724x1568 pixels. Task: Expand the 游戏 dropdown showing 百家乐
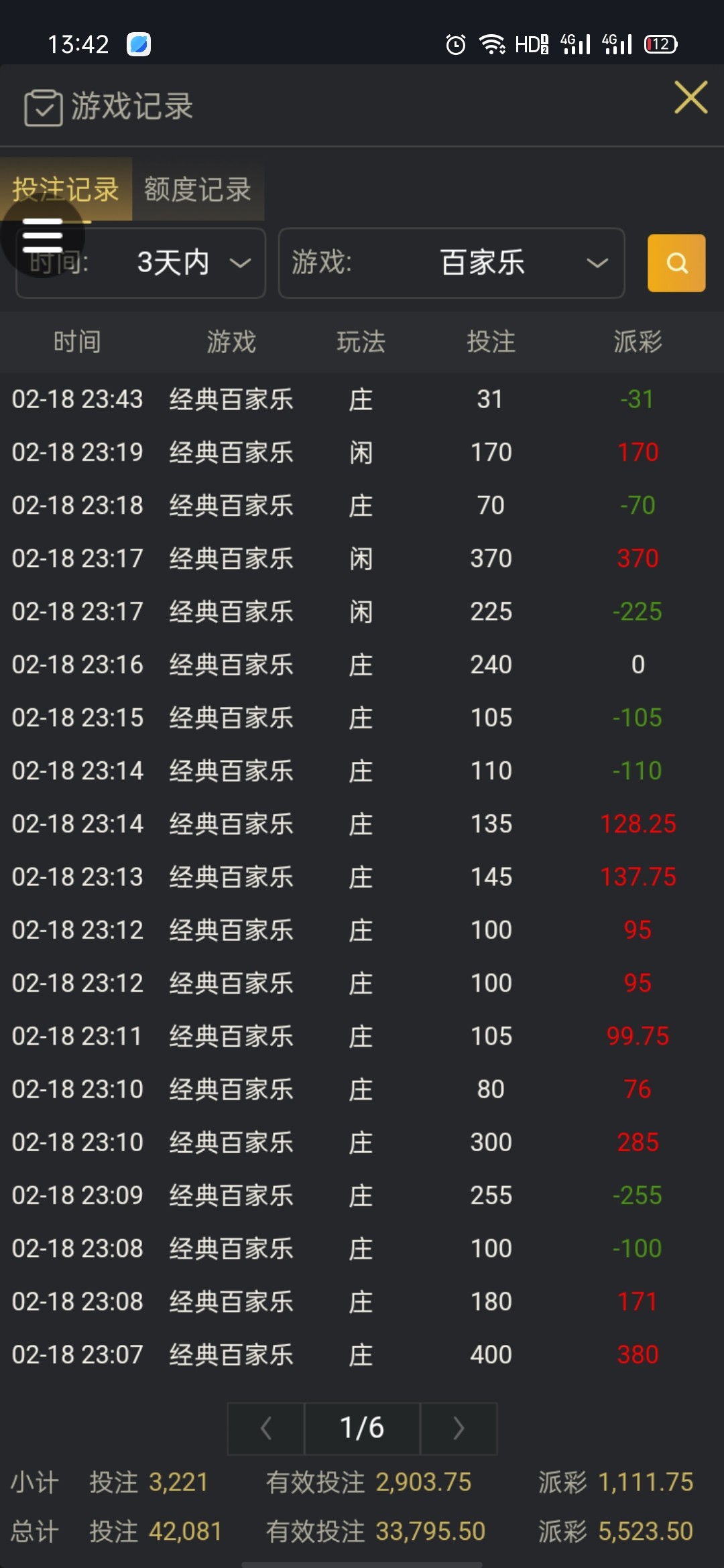pos(452,263)
